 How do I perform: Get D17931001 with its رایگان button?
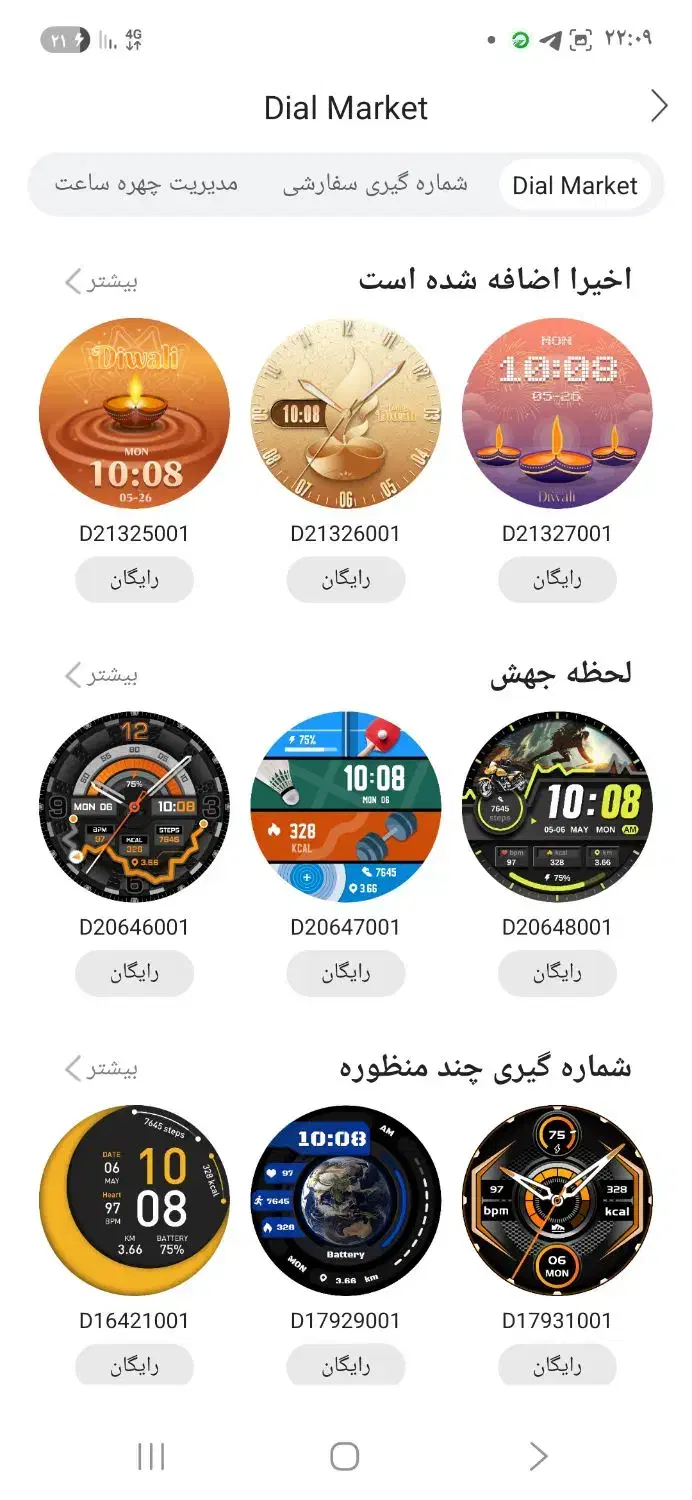click(557, 1366)
